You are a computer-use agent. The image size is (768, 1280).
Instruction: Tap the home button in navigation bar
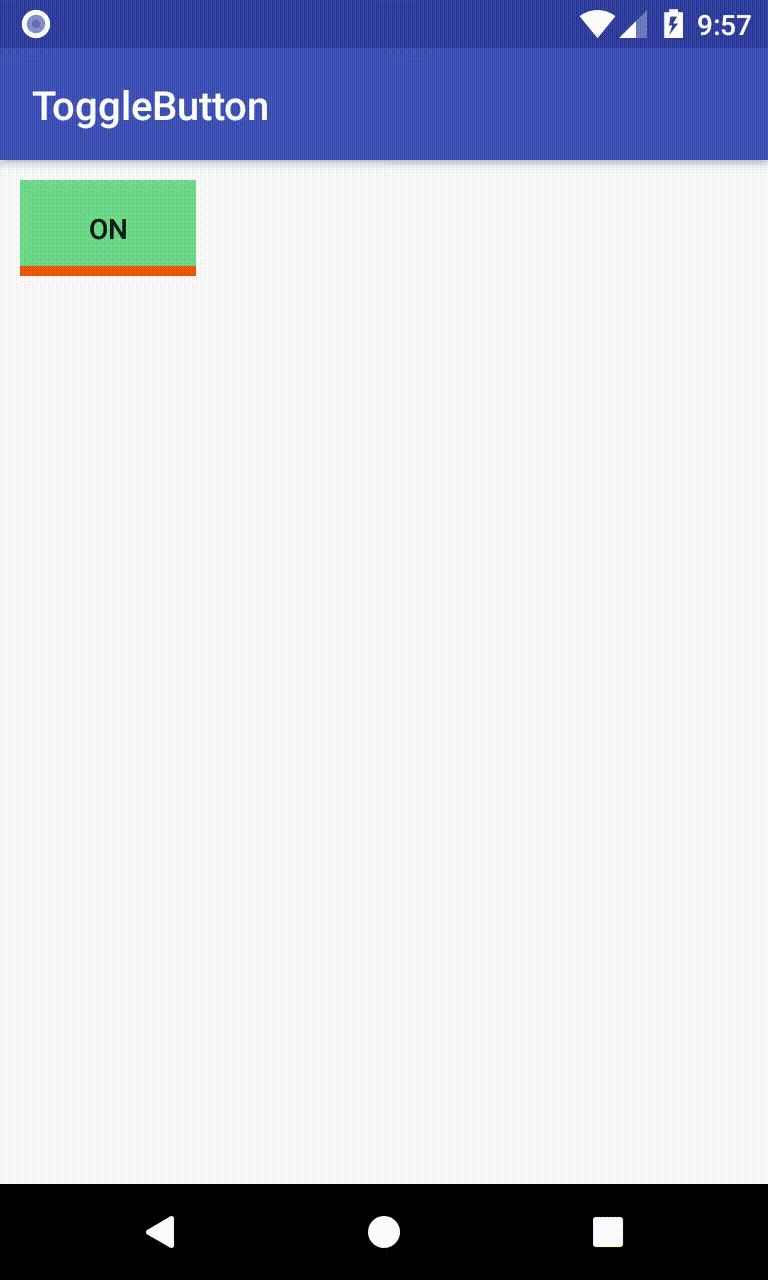point(384,1232)
